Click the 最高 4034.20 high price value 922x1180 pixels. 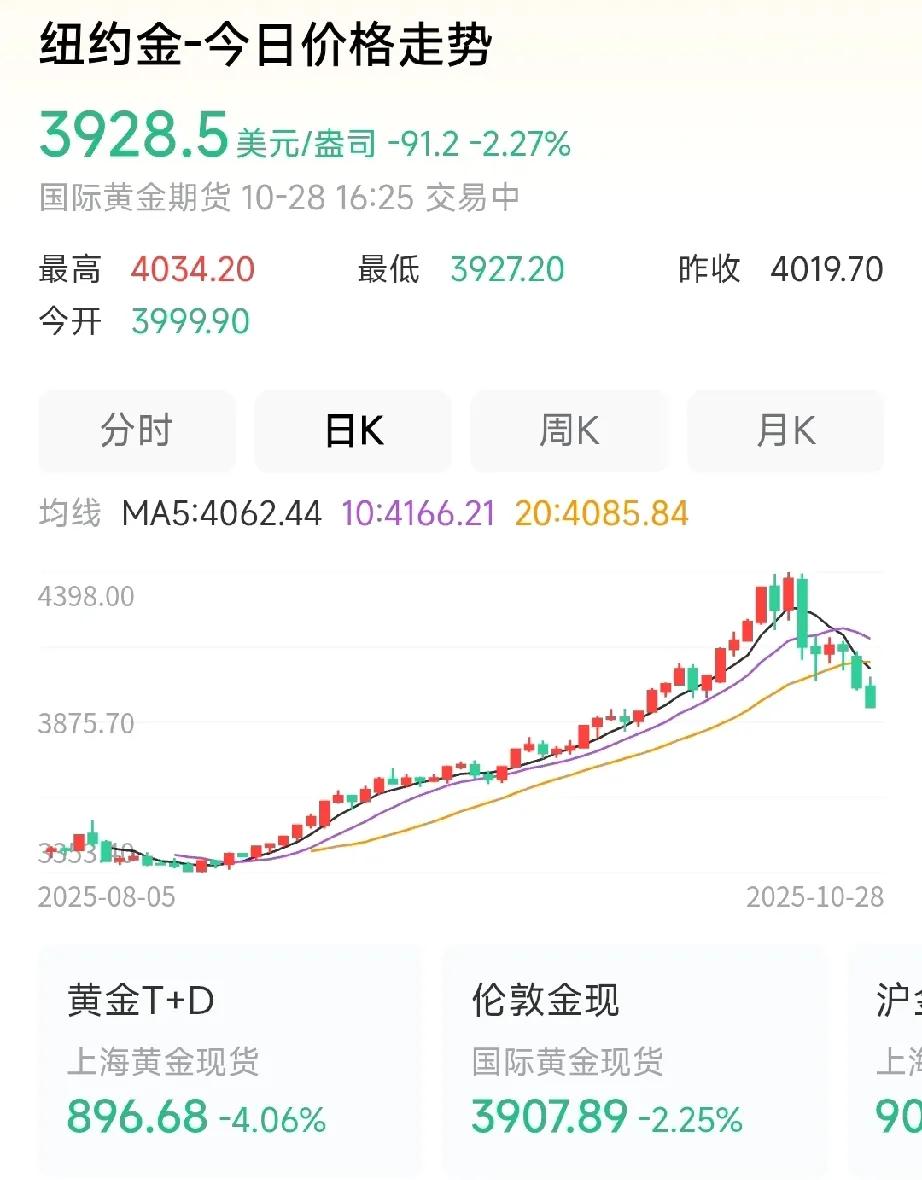(x=192, y=269)
